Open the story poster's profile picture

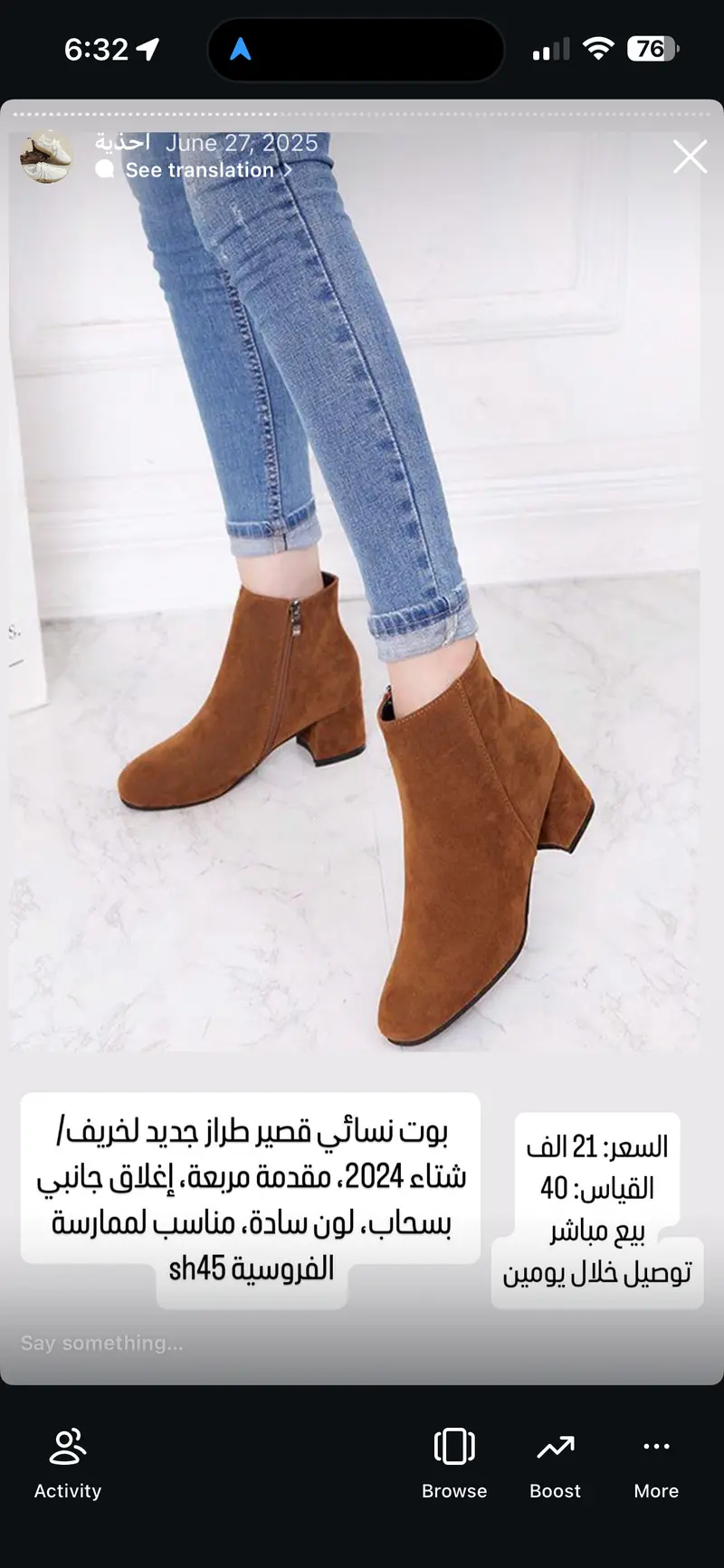pyautogui.click(x=46, y=157)
